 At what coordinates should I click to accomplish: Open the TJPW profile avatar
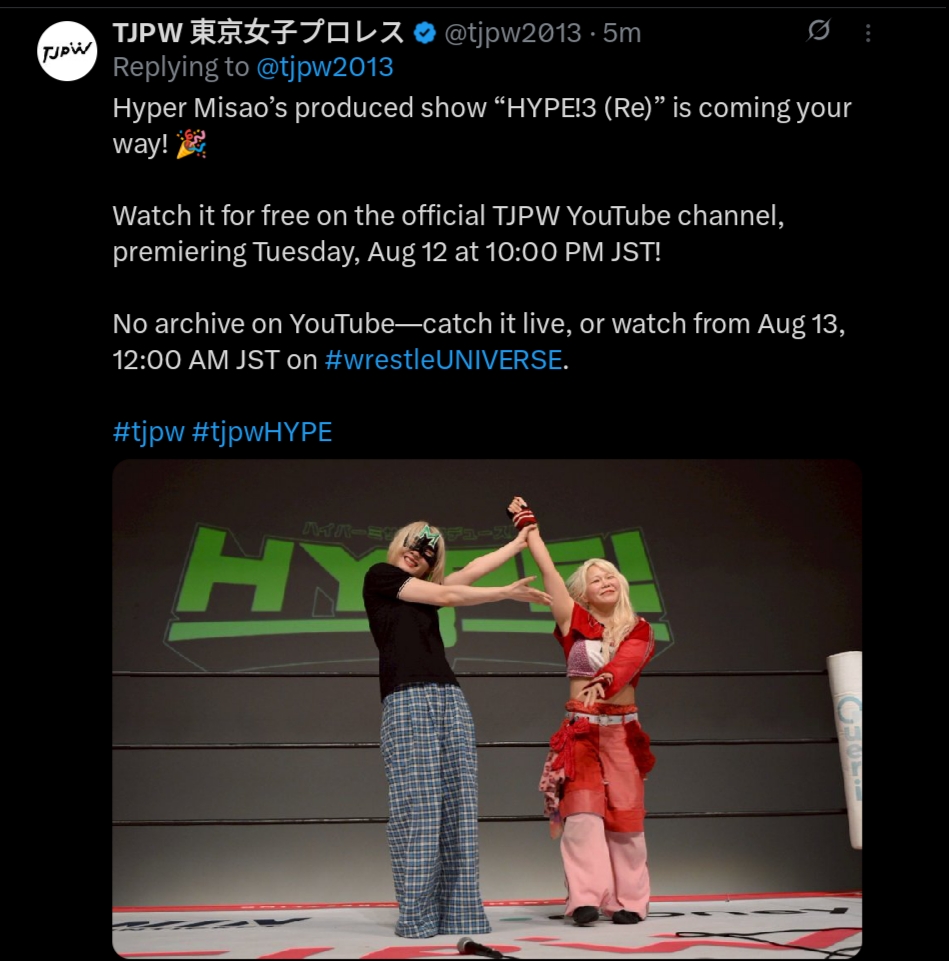tap(67, 51)
